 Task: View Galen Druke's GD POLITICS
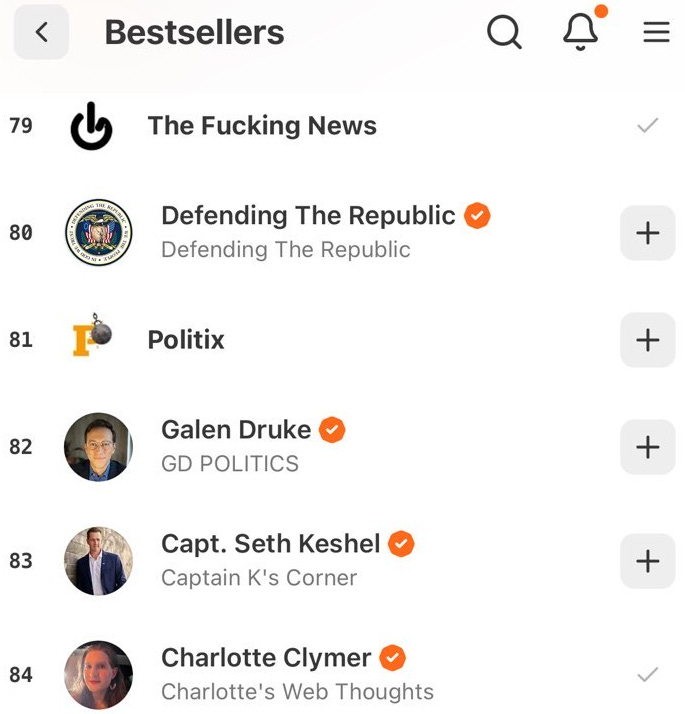pos(237,445)
